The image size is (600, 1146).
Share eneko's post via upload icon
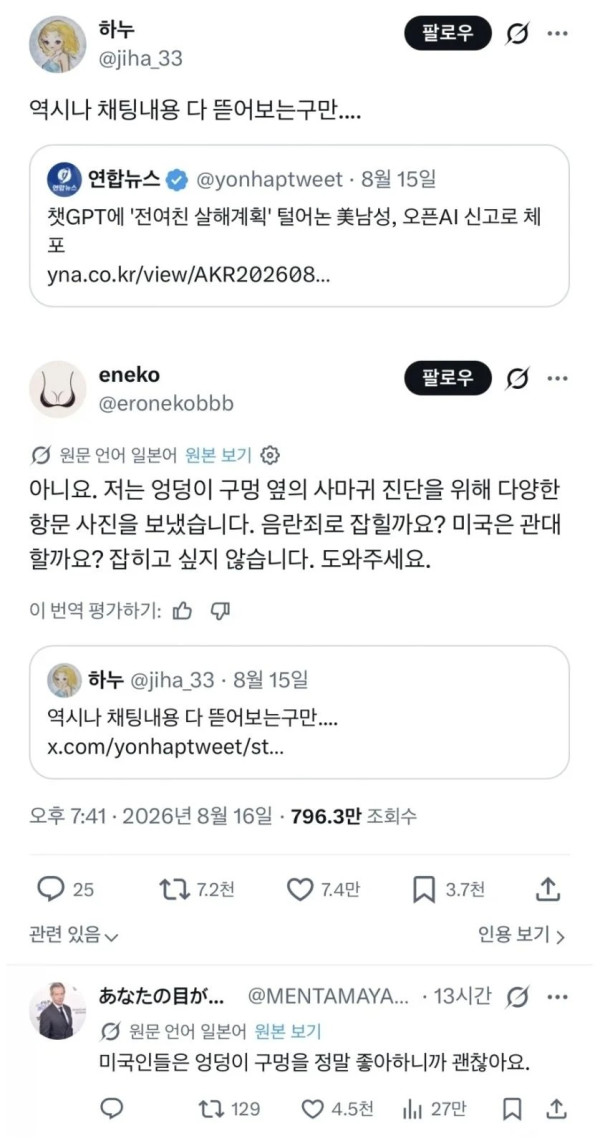click(549, 889)
